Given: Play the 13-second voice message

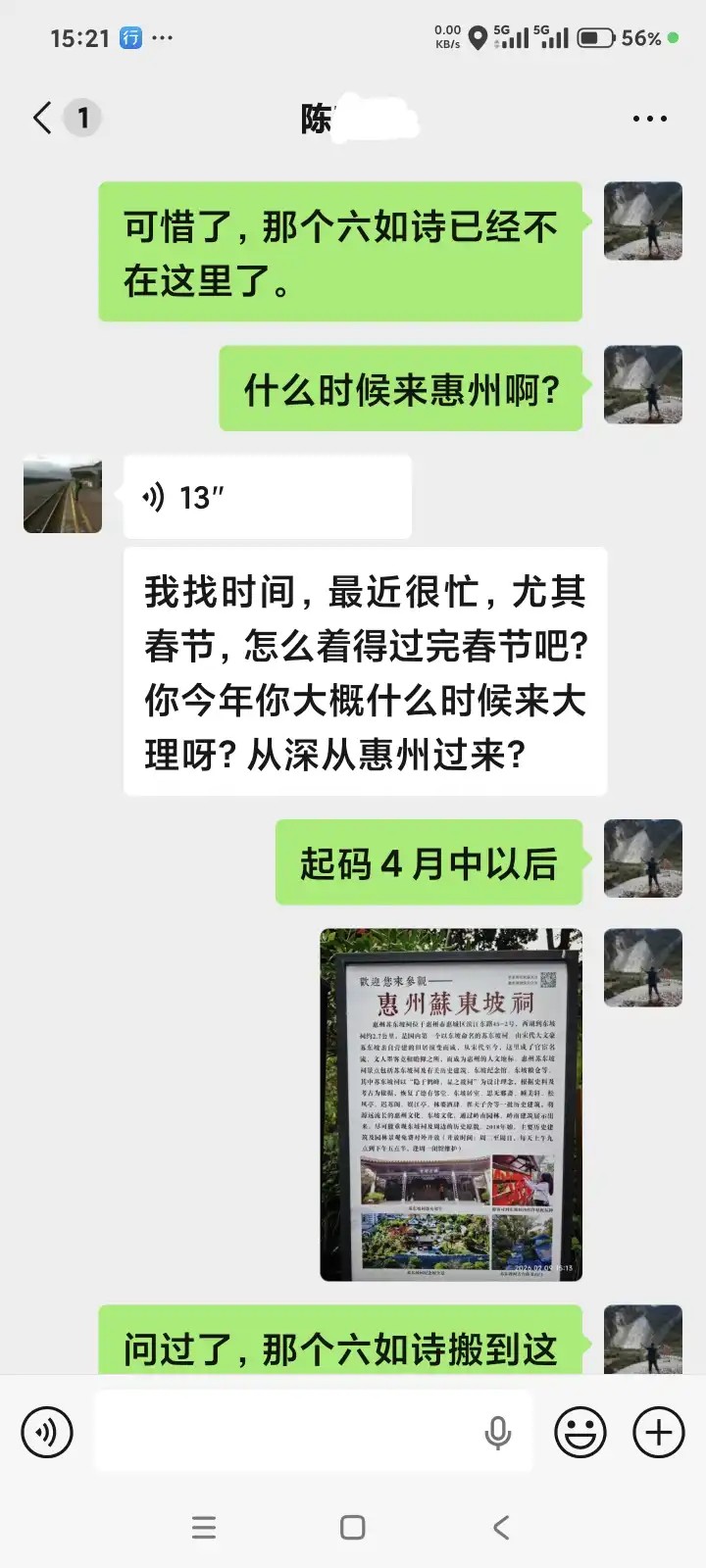Looking at the screenshot, I should coord(267,498).
